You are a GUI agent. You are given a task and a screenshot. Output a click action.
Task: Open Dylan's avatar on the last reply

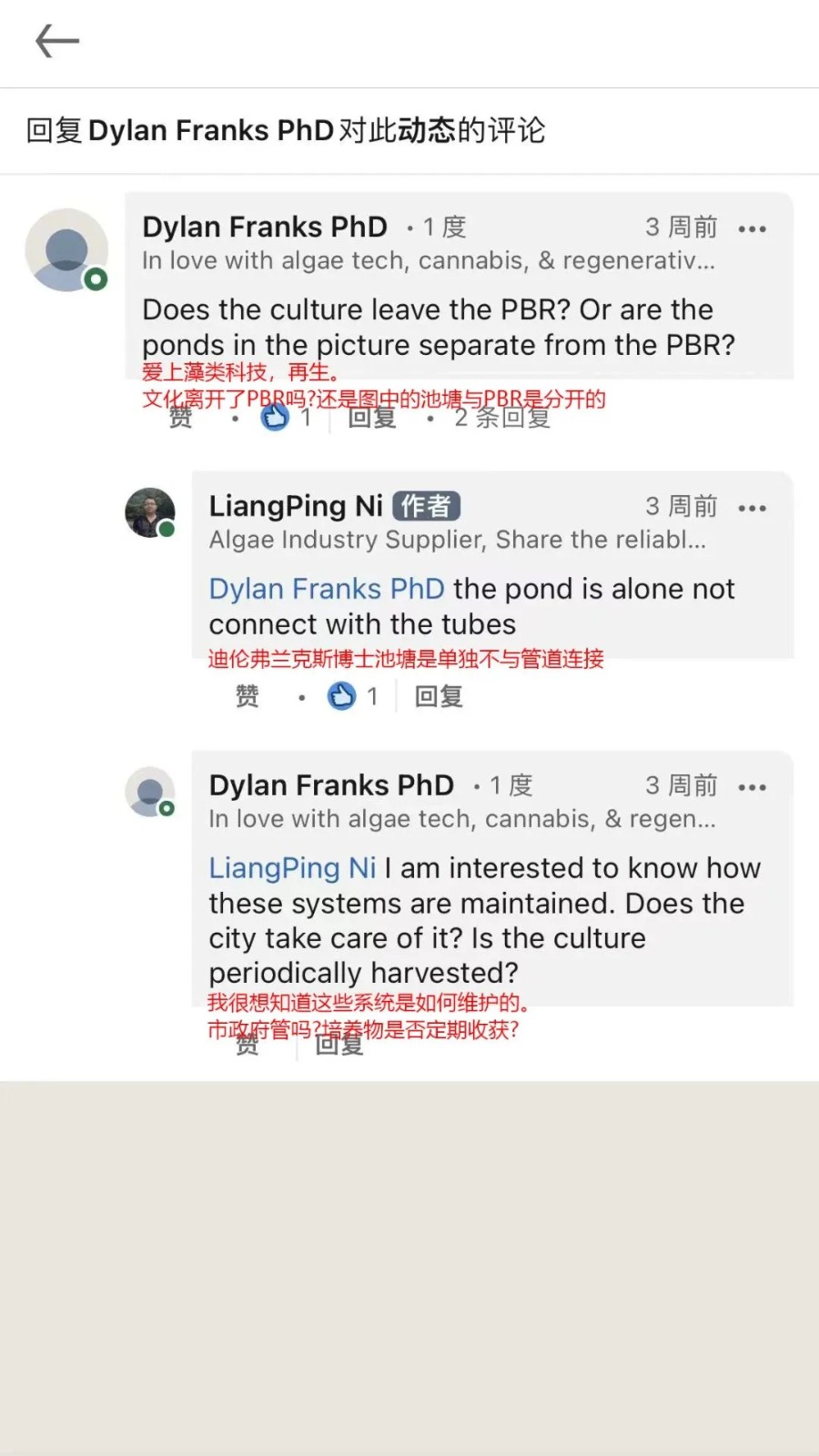(150, 792)
